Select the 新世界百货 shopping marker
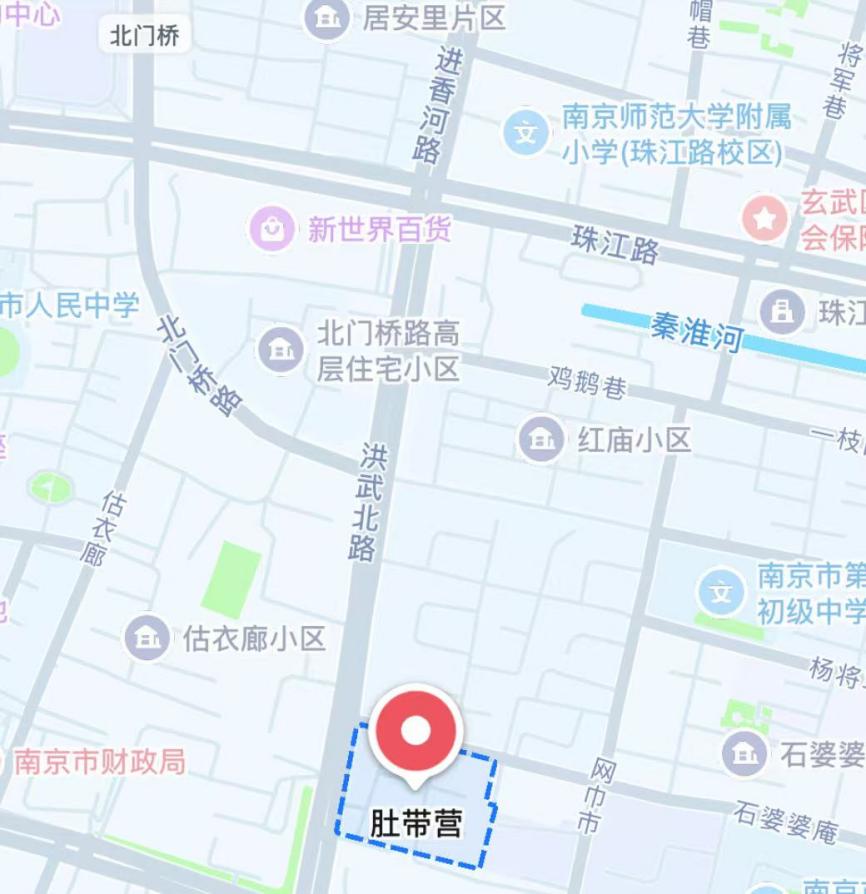This screenshot has height=894, width=866. 272,229
